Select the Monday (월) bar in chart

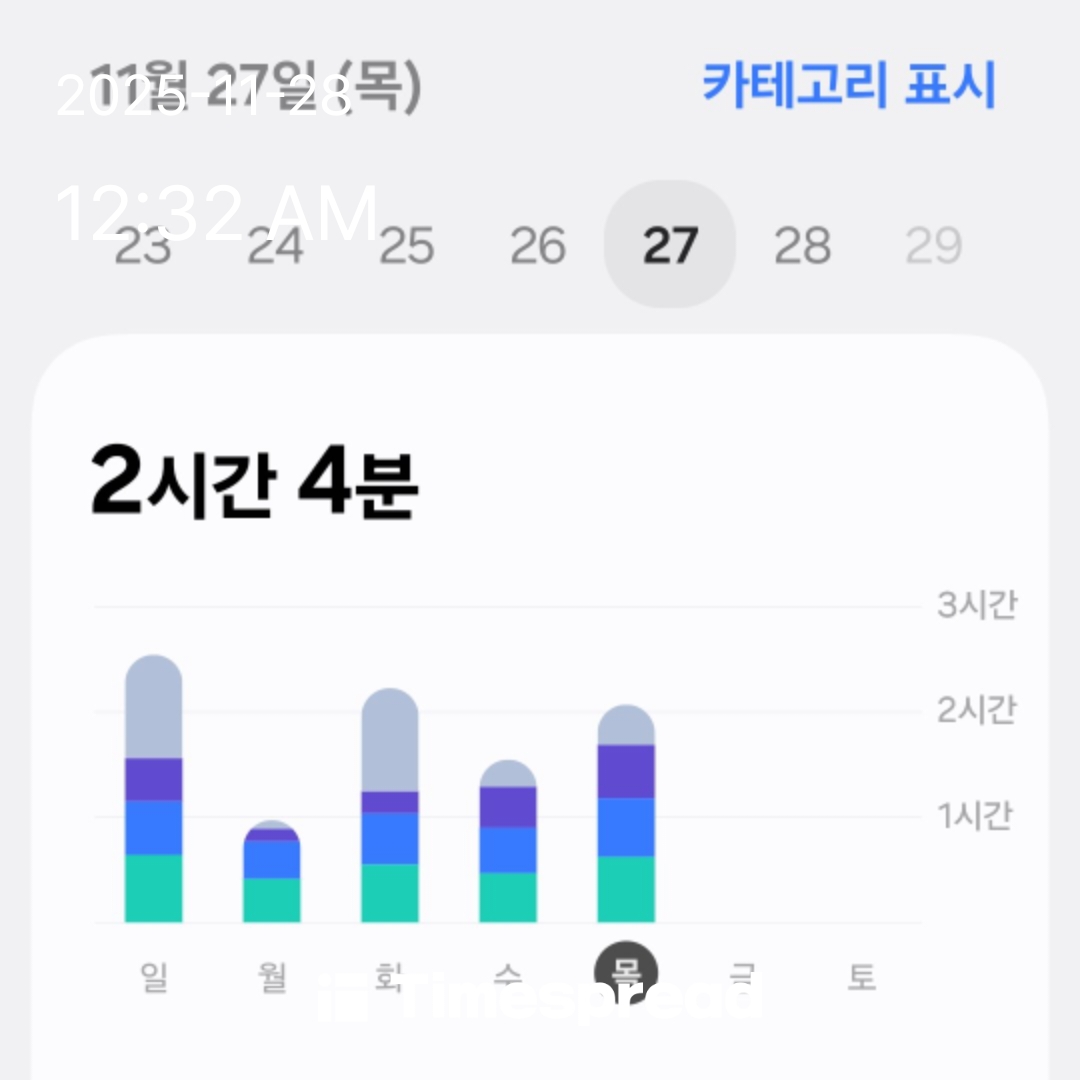tap(271, 871)
